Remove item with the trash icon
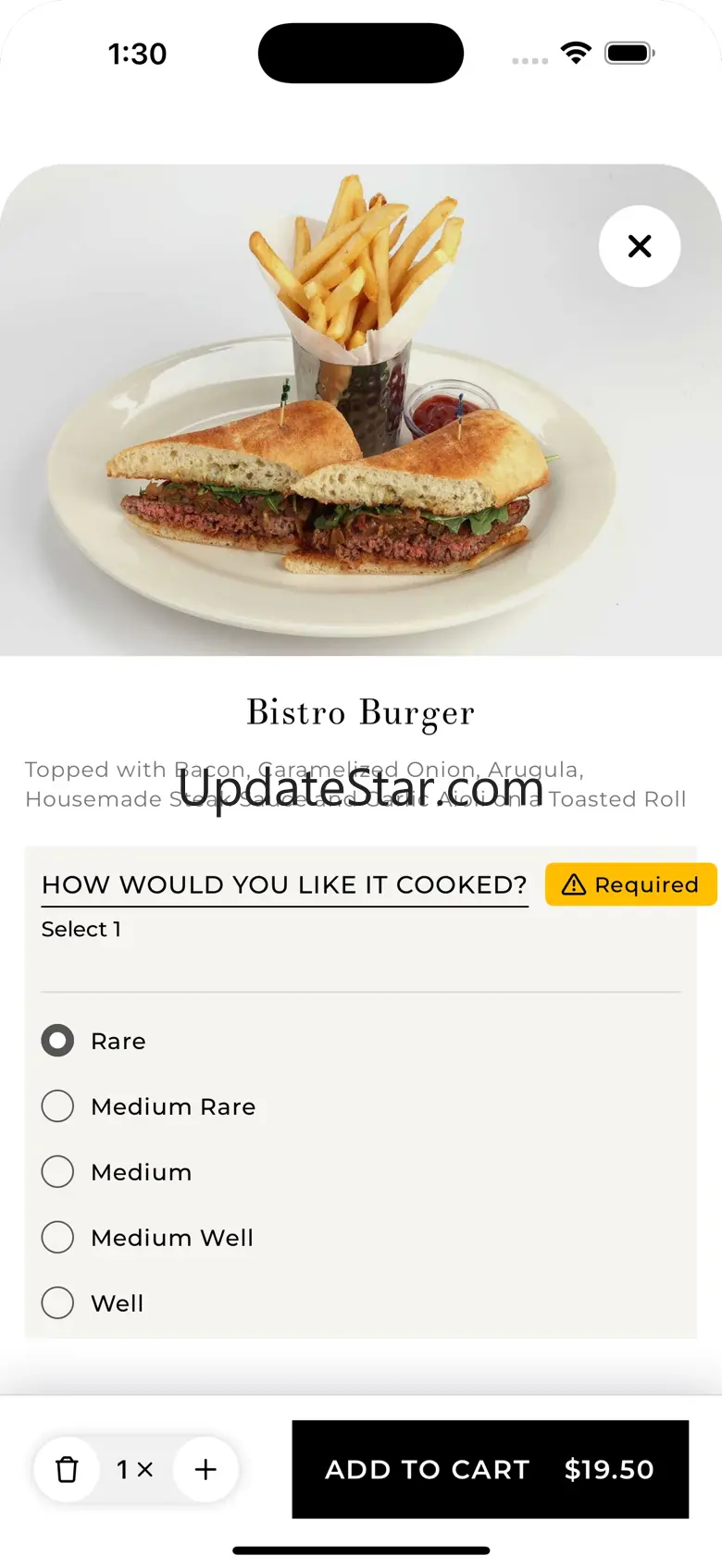Viewport: 722px width, 1568px height. (67, 1469)
